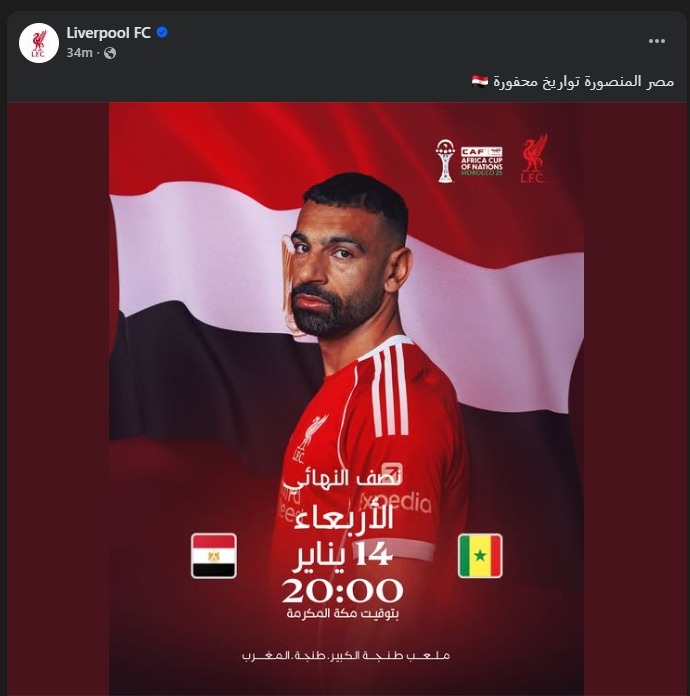The width and height of the screenshot is (690, 696).
Task: Open the Liverpool FC page name link
Action: 108,32
